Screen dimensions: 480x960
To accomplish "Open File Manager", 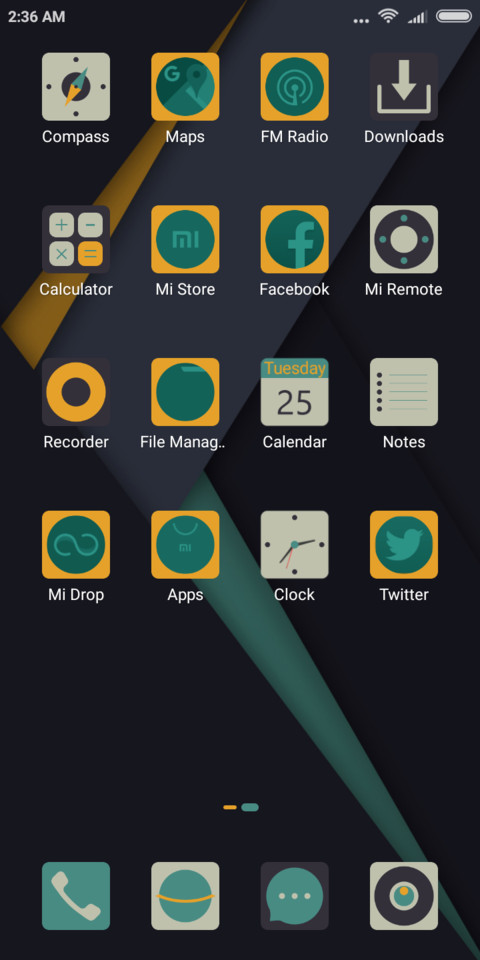I will [185, 392].
